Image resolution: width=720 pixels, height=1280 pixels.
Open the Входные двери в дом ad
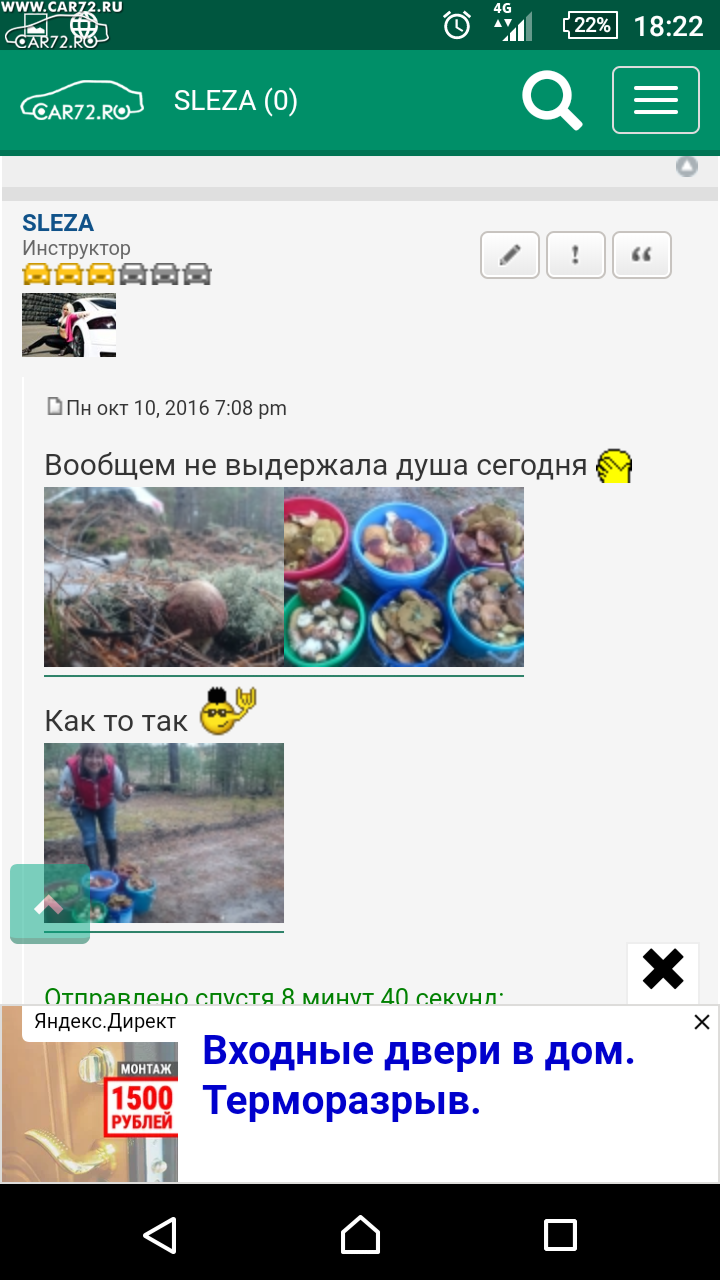click(x=419, y=1076)
